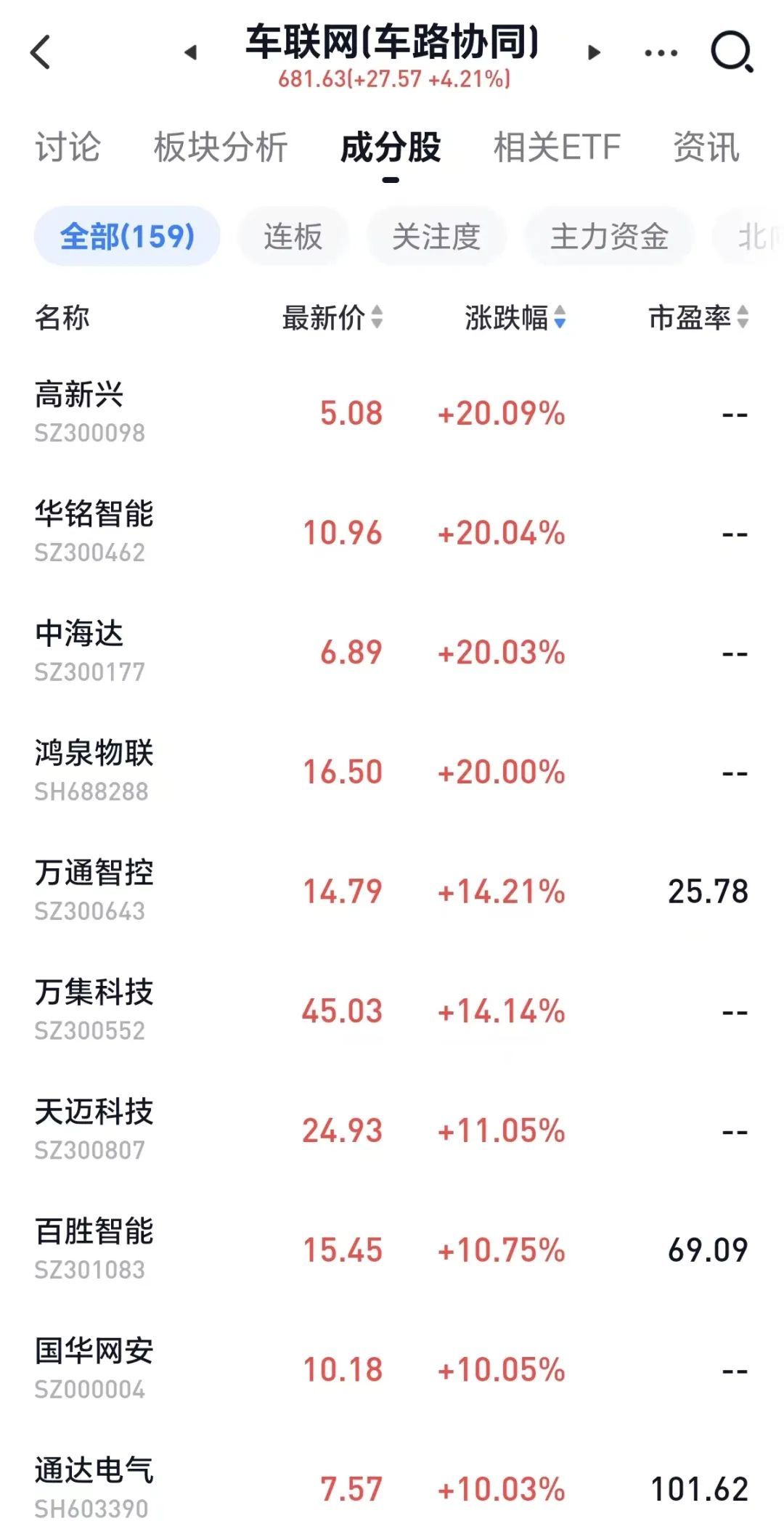The height and width of the screenshot is (1521, 784).
Task: Sort the list by 最新价
Action: tap(332, 318)
